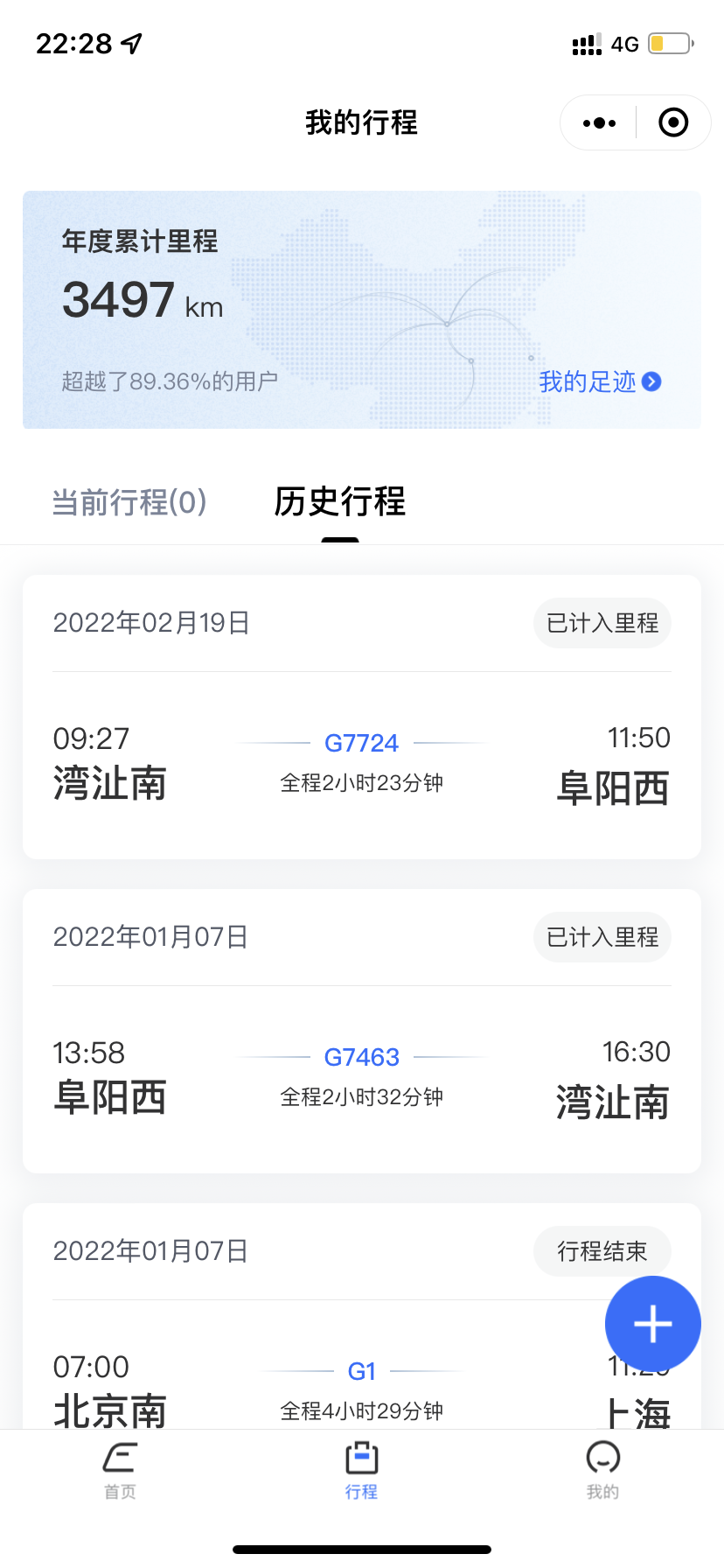View the G1 trip from 北京南
Viewport: 724px width, 1568px height.
362,1317
